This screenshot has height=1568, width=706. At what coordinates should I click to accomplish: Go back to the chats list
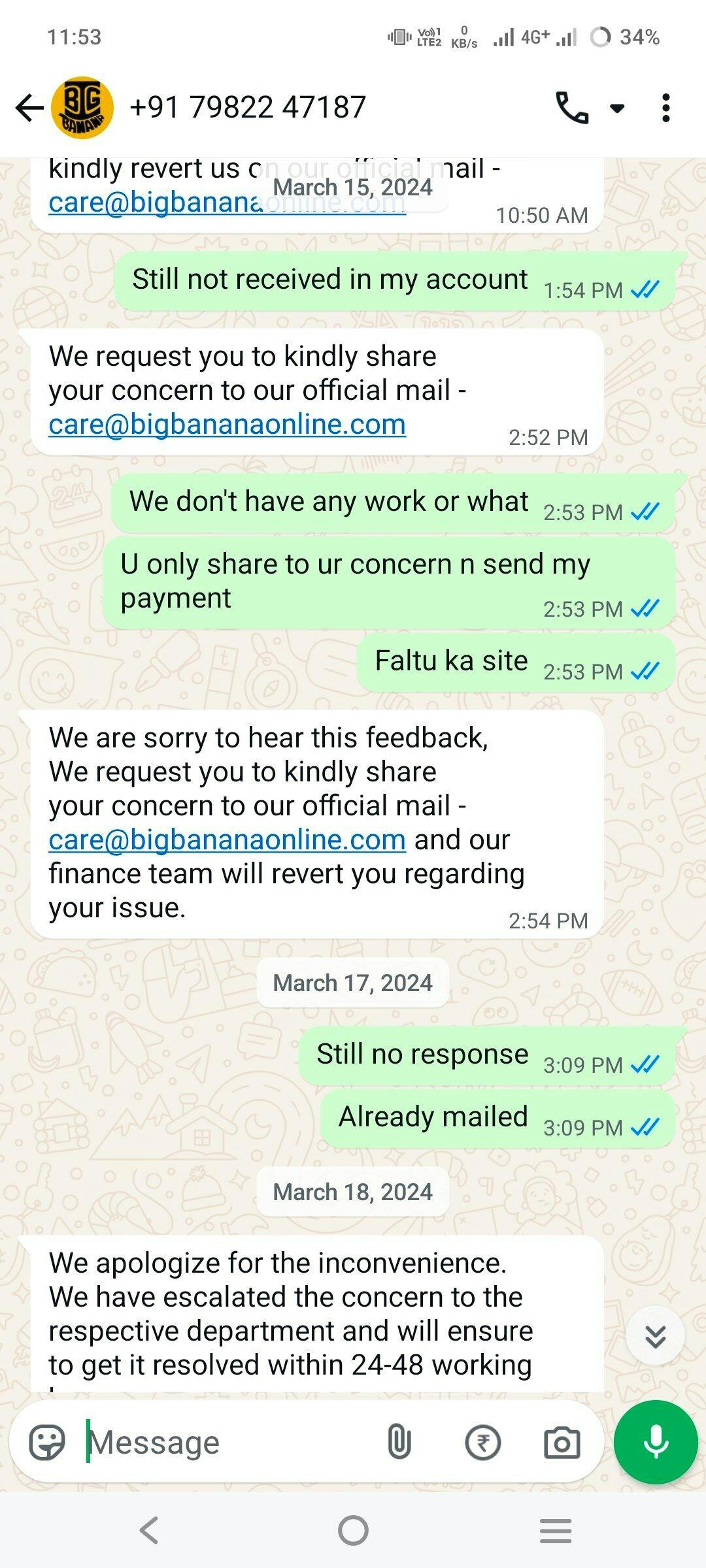(29, 108)
